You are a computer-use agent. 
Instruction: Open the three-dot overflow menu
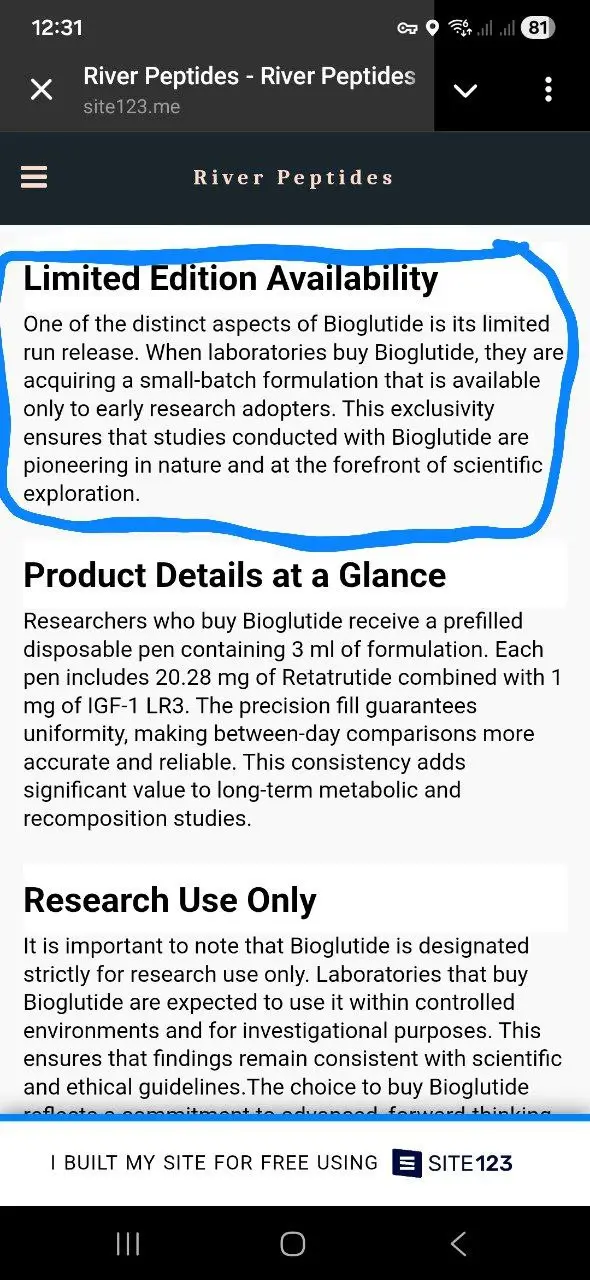548,89
